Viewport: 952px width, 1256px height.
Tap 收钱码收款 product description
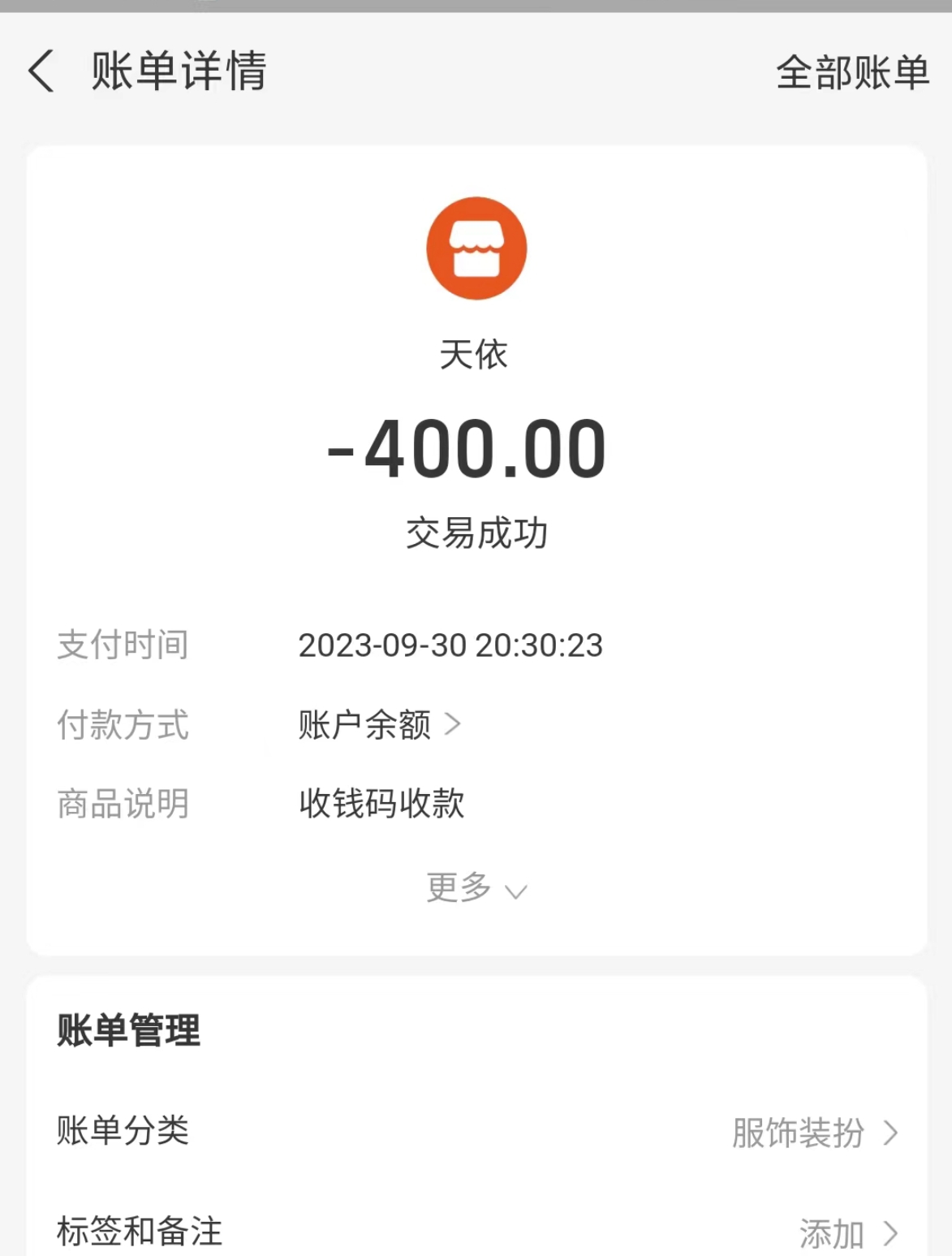pos(381,804)
